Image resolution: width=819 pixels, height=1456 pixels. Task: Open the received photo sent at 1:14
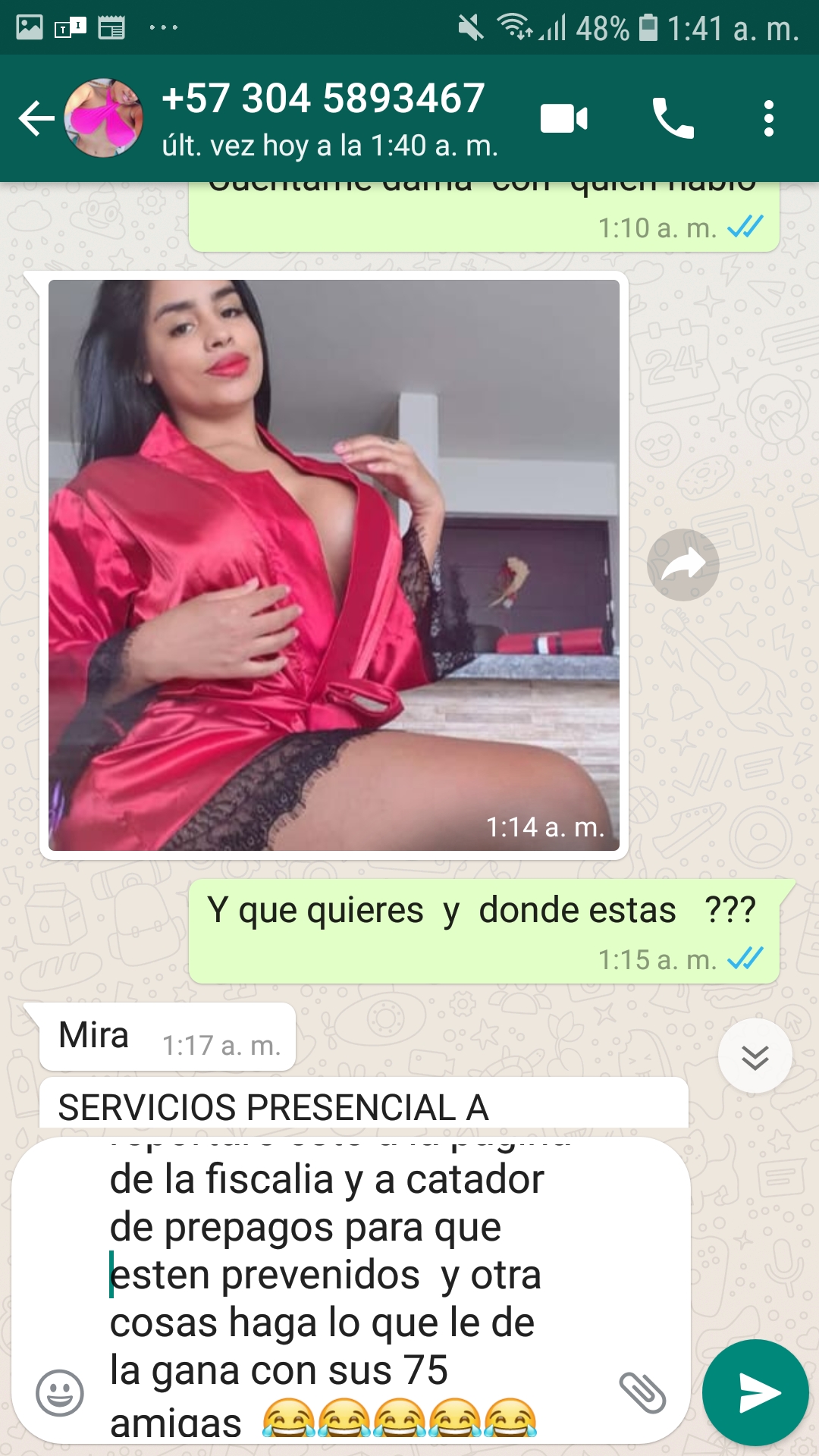tap(334, 565)
